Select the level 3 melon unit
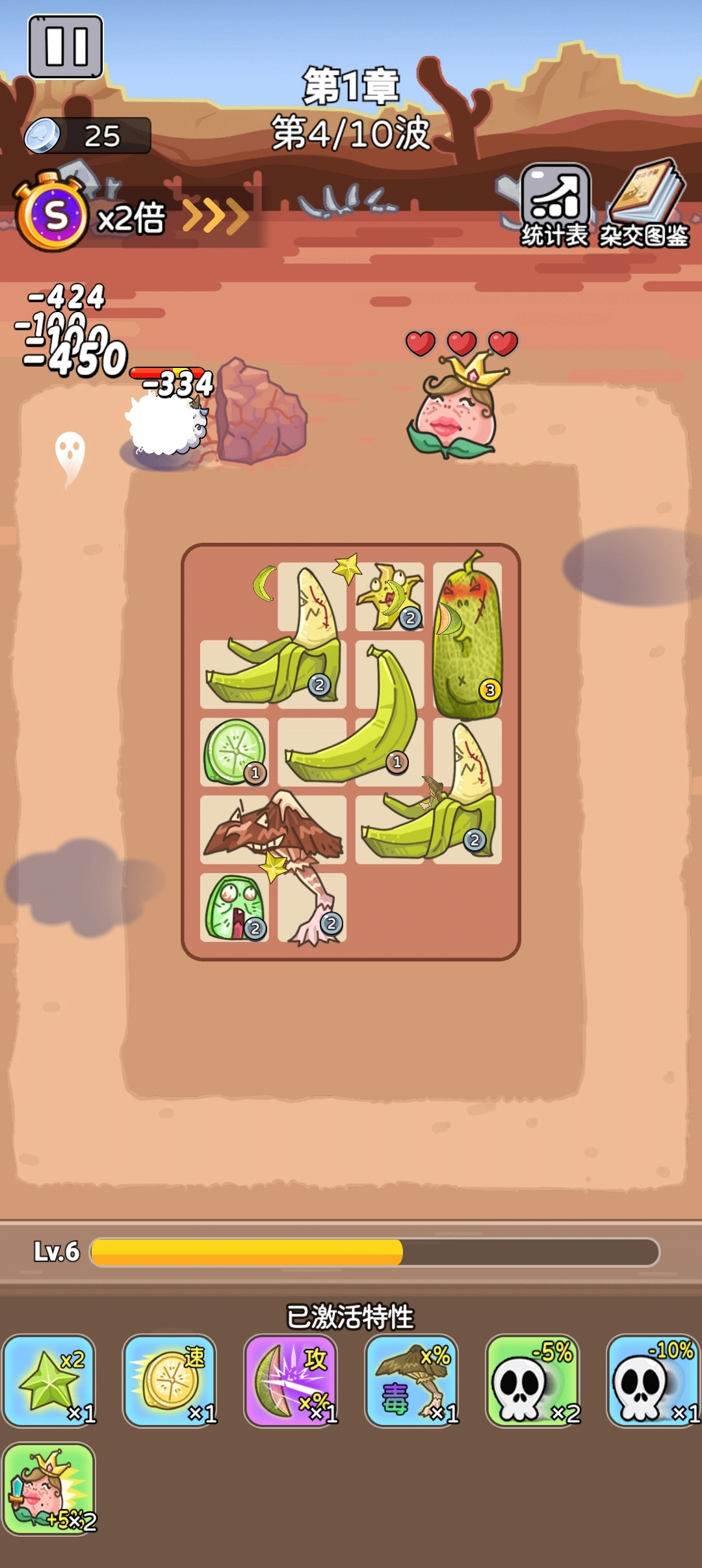 pyautogui.click(x=467, y=640)
